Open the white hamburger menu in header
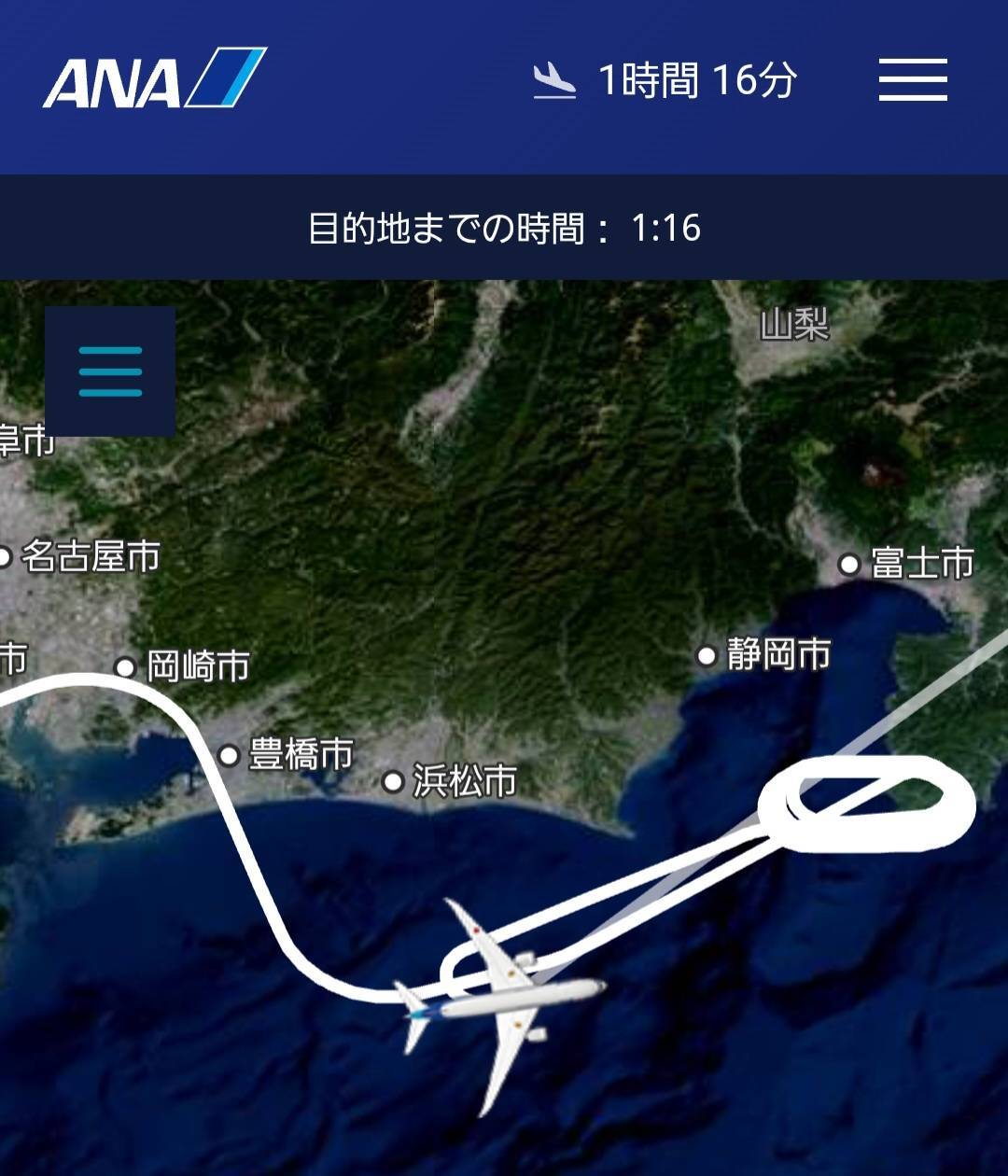 912,79
